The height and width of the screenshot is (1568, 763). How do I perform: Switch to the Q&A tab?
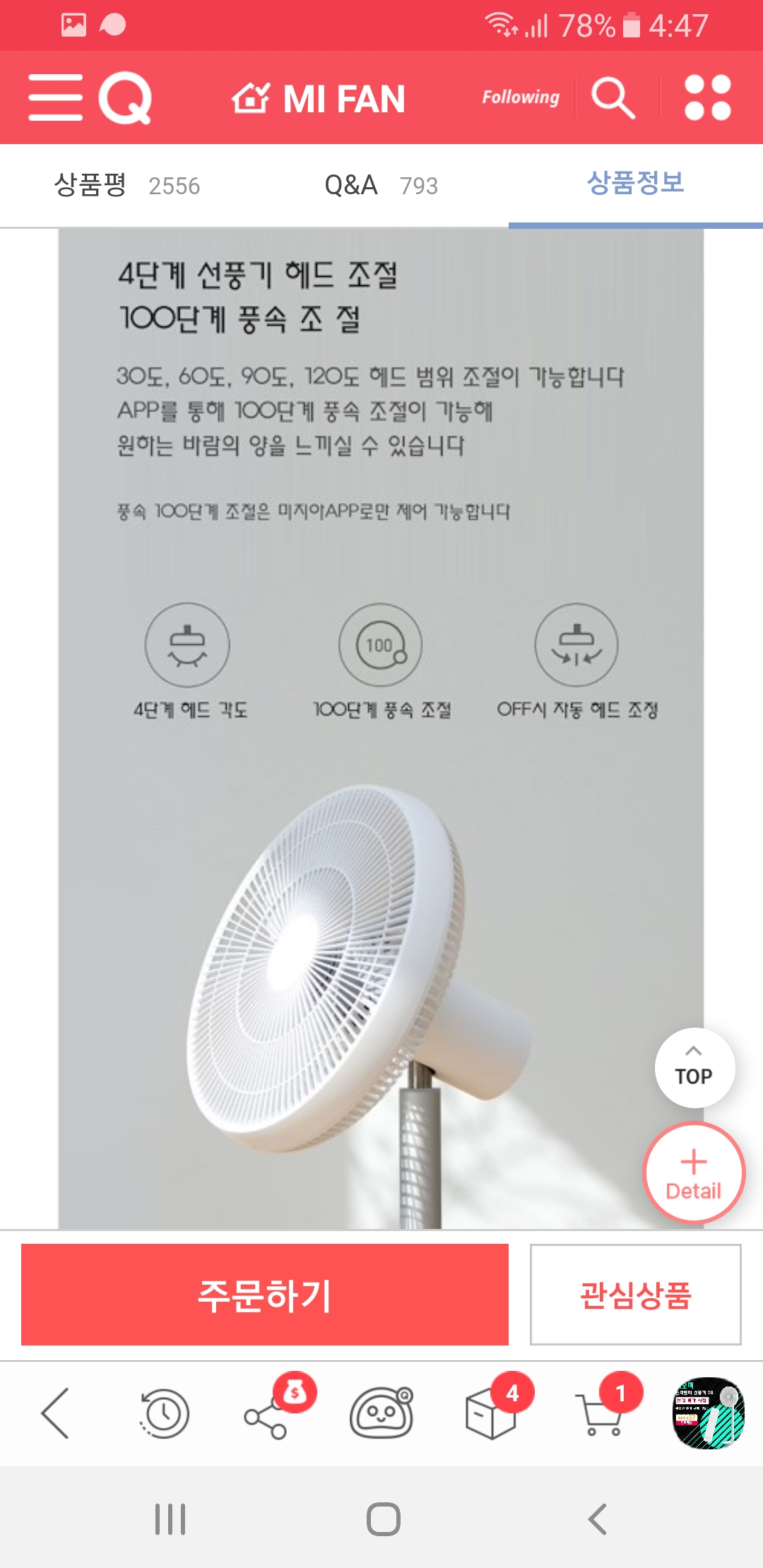click(x=381, y=185)
